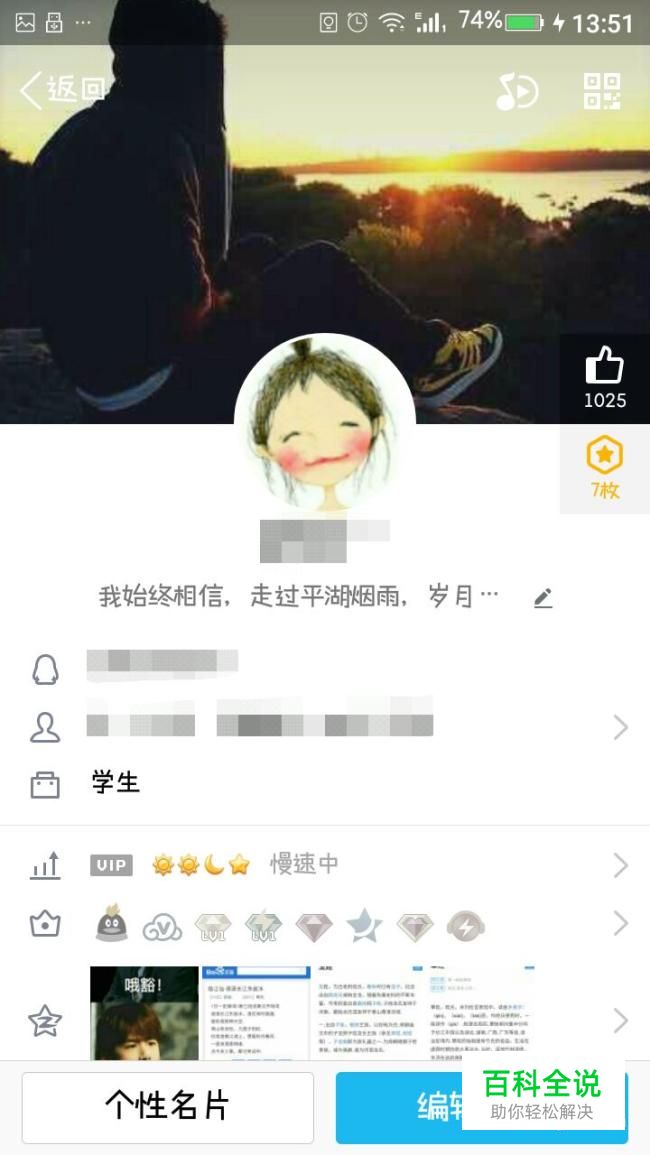Image resolution: width=650 pixels, height=1155 pixels.
Task: Open the VIP level row 慢速中
Action: pyautogui.click(x=325, y=865)
